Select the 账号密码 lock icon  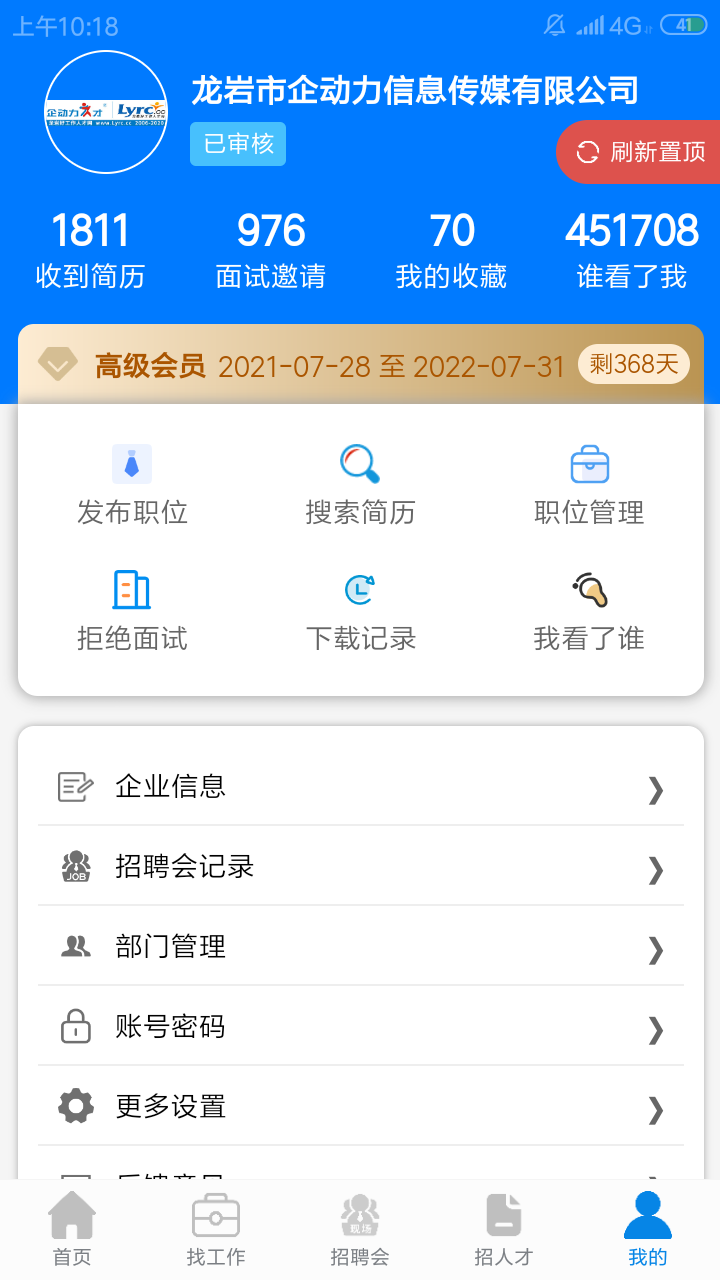75,1027
